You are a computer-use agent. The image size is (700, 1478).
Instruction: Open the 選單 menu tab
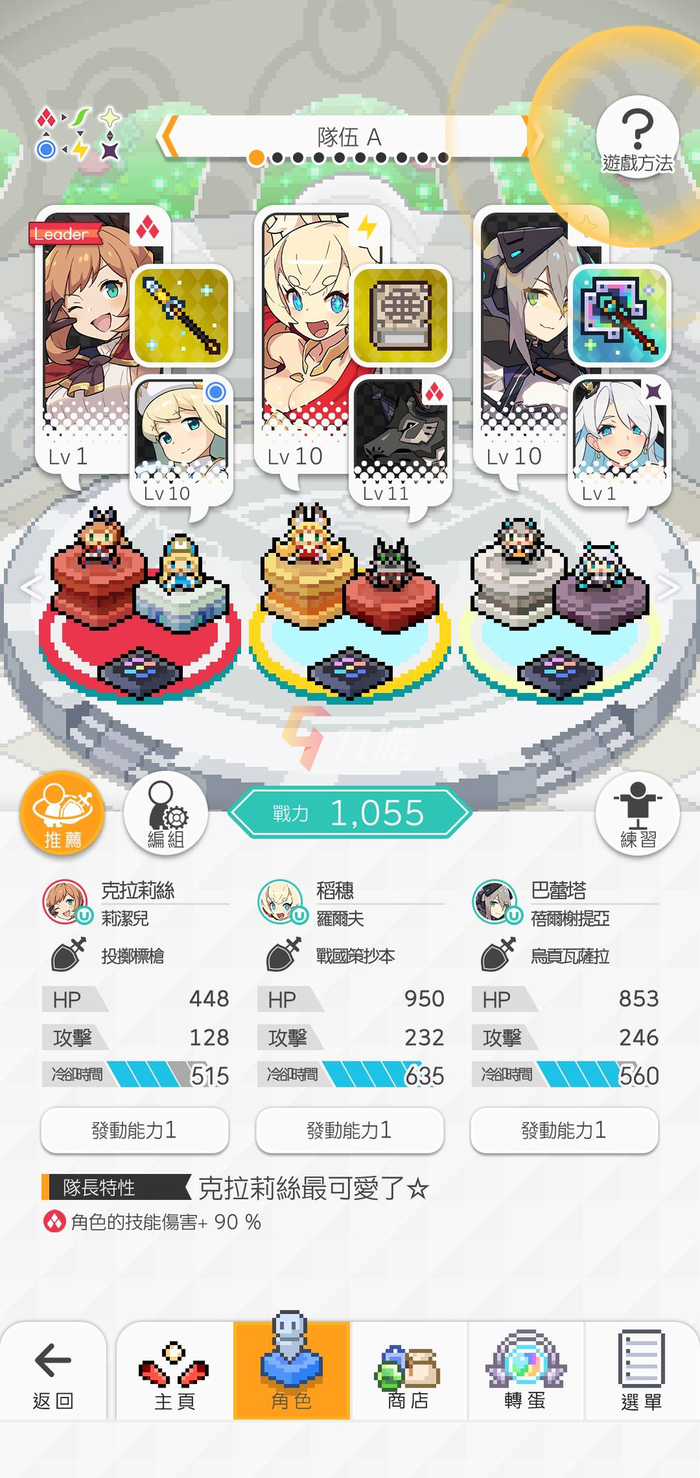click(x=641, y=1374)
